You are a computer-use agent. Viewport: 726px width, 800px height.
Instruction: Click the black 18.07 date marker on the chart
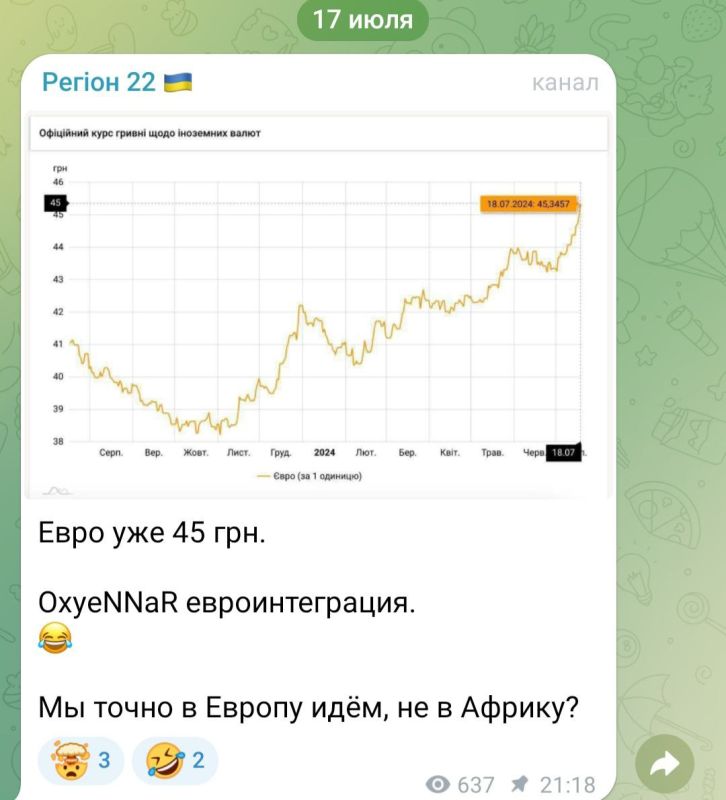564,452
